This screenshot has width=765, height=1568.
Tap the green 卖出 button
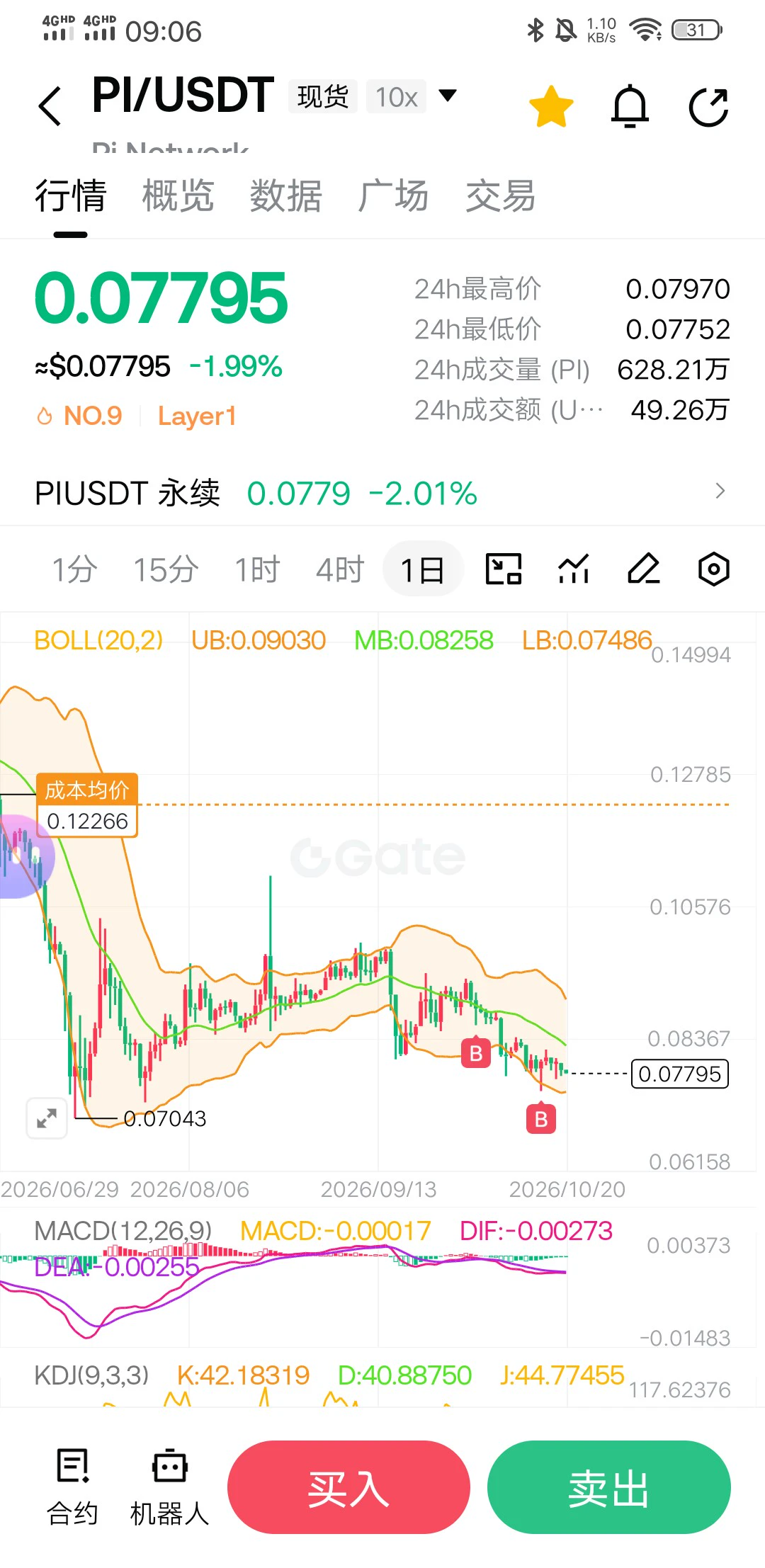pos(609,1487)
